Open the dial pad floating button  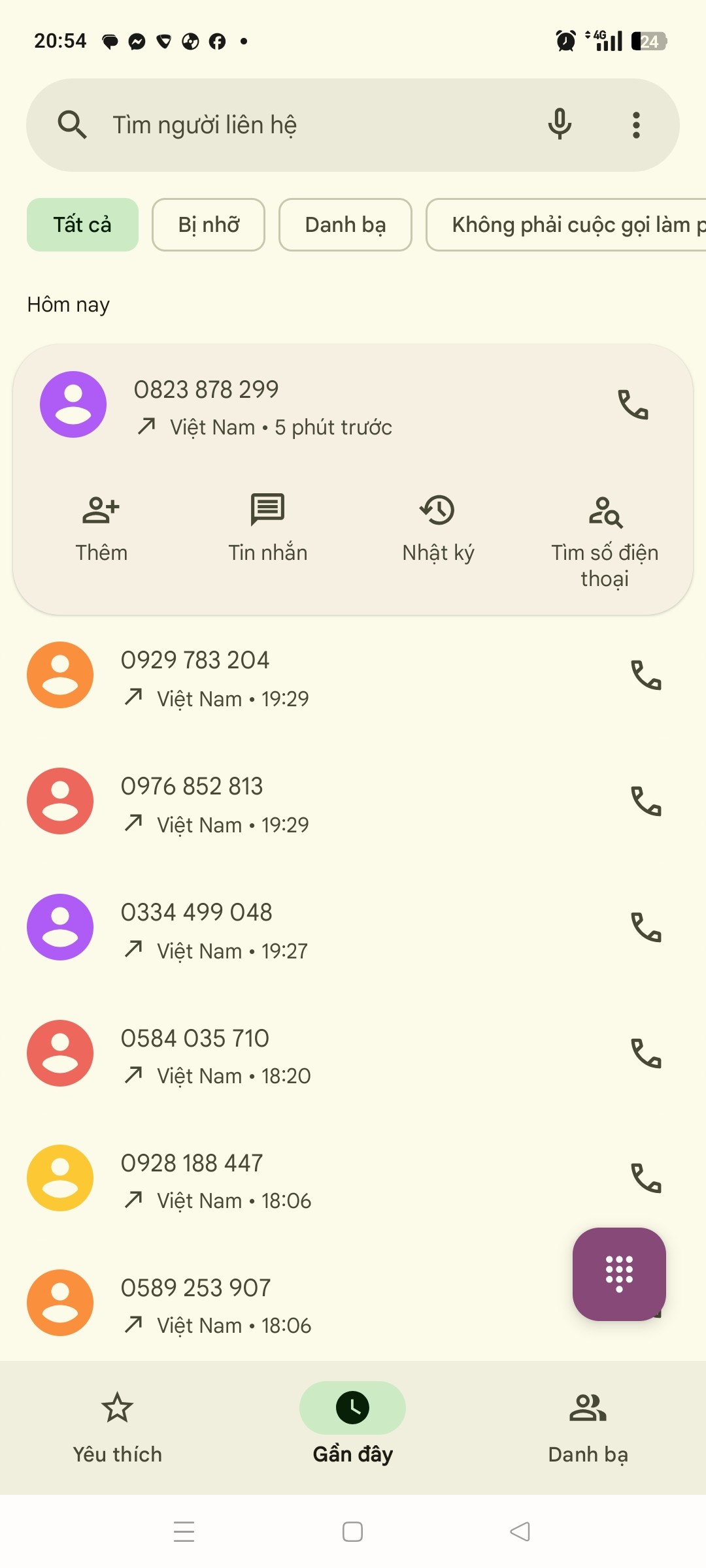[619, 1274]
